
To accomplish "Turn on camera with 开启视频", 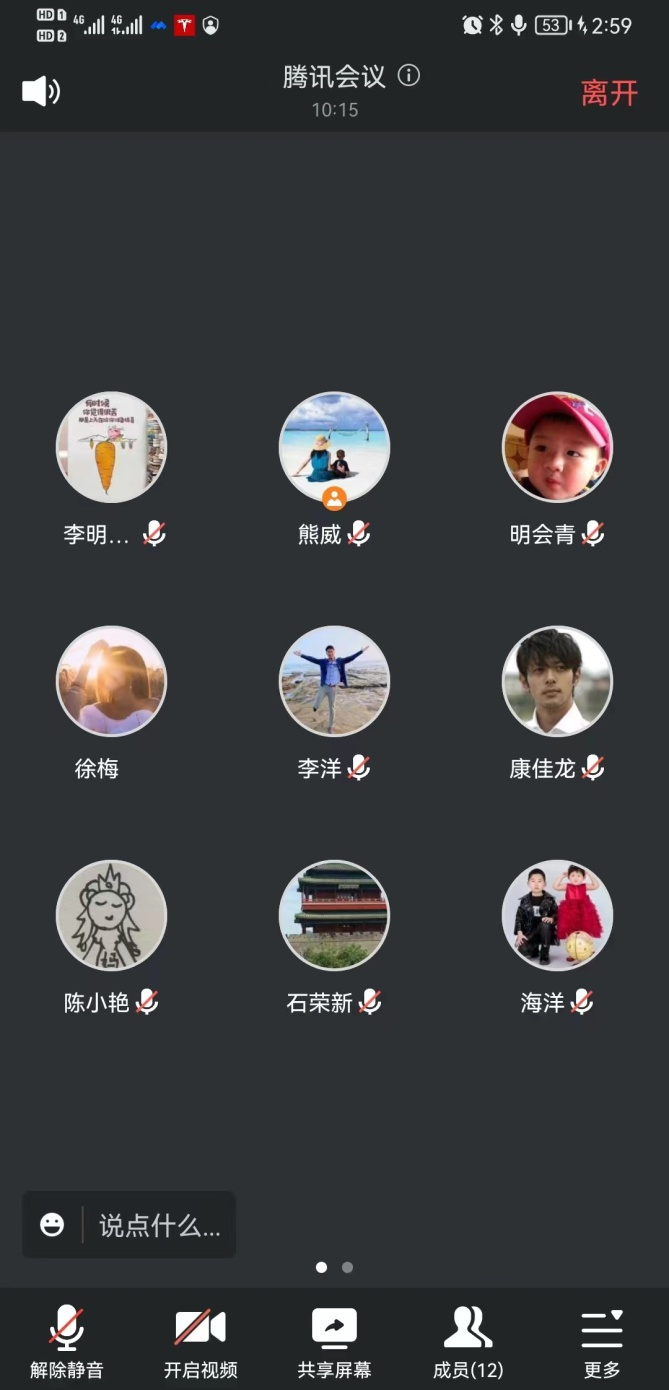I will [200, 1341].
